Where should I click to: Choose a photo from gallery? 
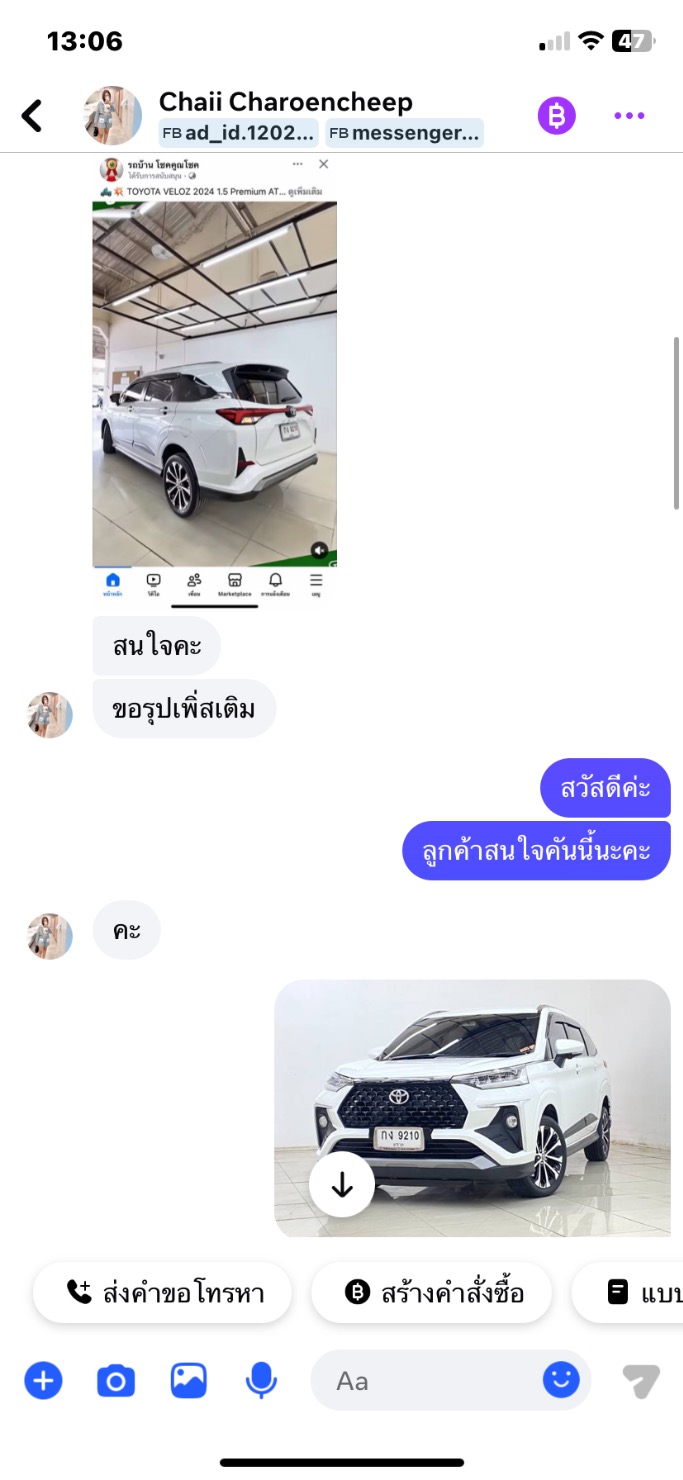click(188, 1381)
